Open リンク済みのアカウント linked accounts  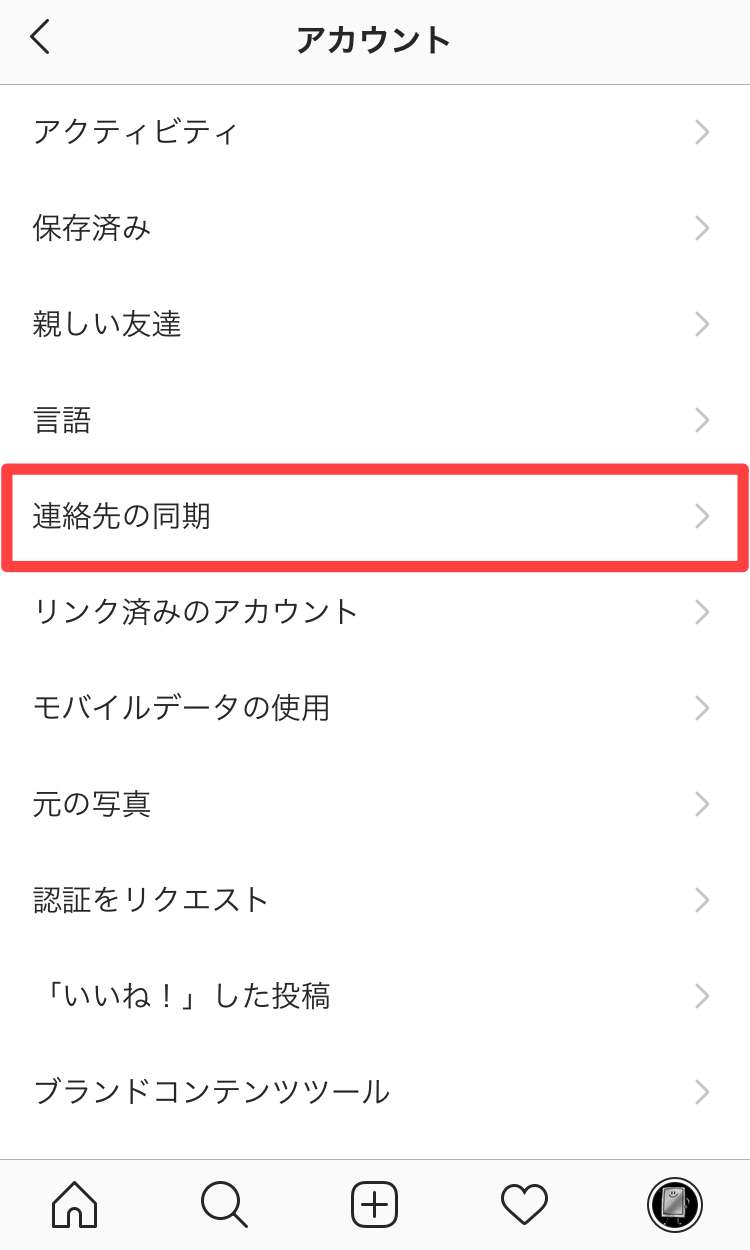(375, 612)
